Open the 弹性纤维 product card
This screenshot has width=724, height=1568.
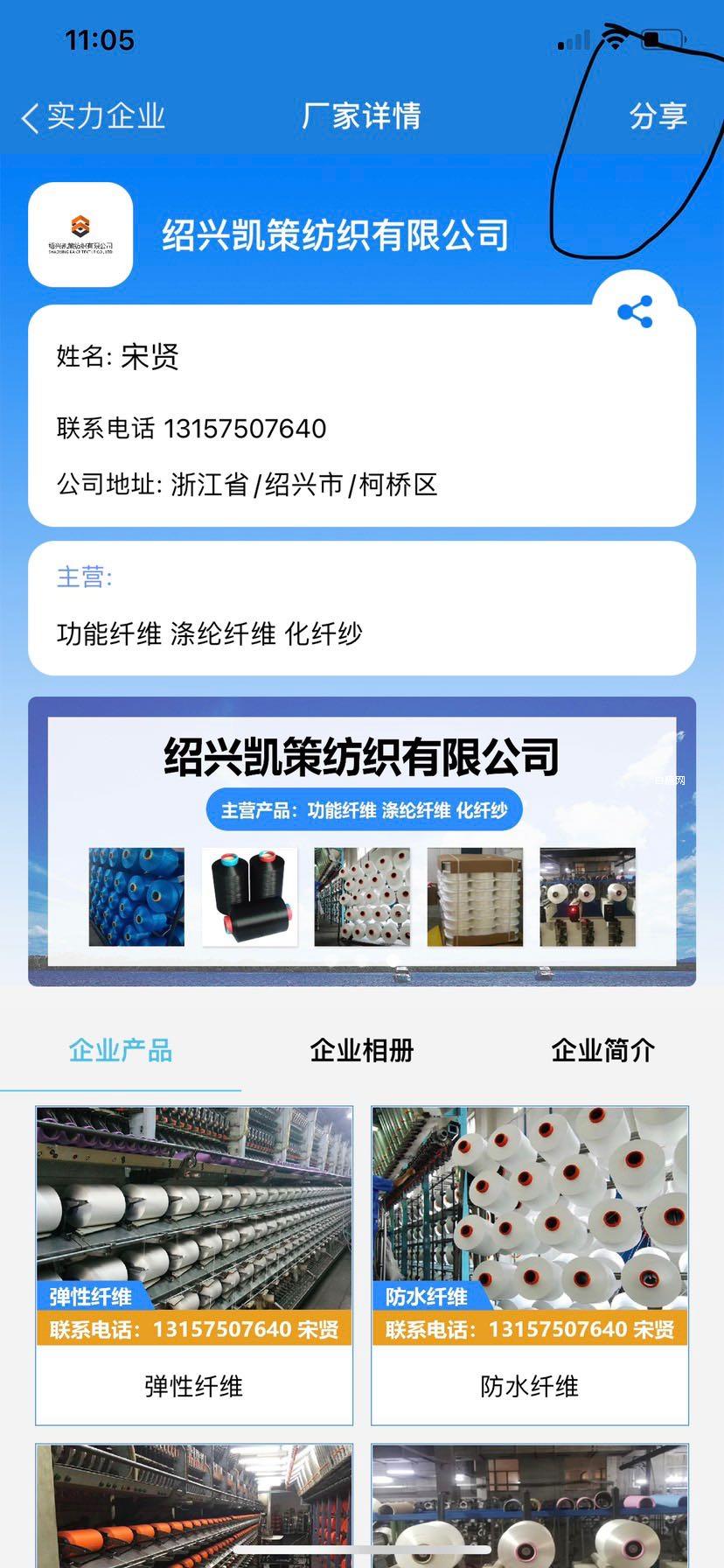coord(194,1264)
